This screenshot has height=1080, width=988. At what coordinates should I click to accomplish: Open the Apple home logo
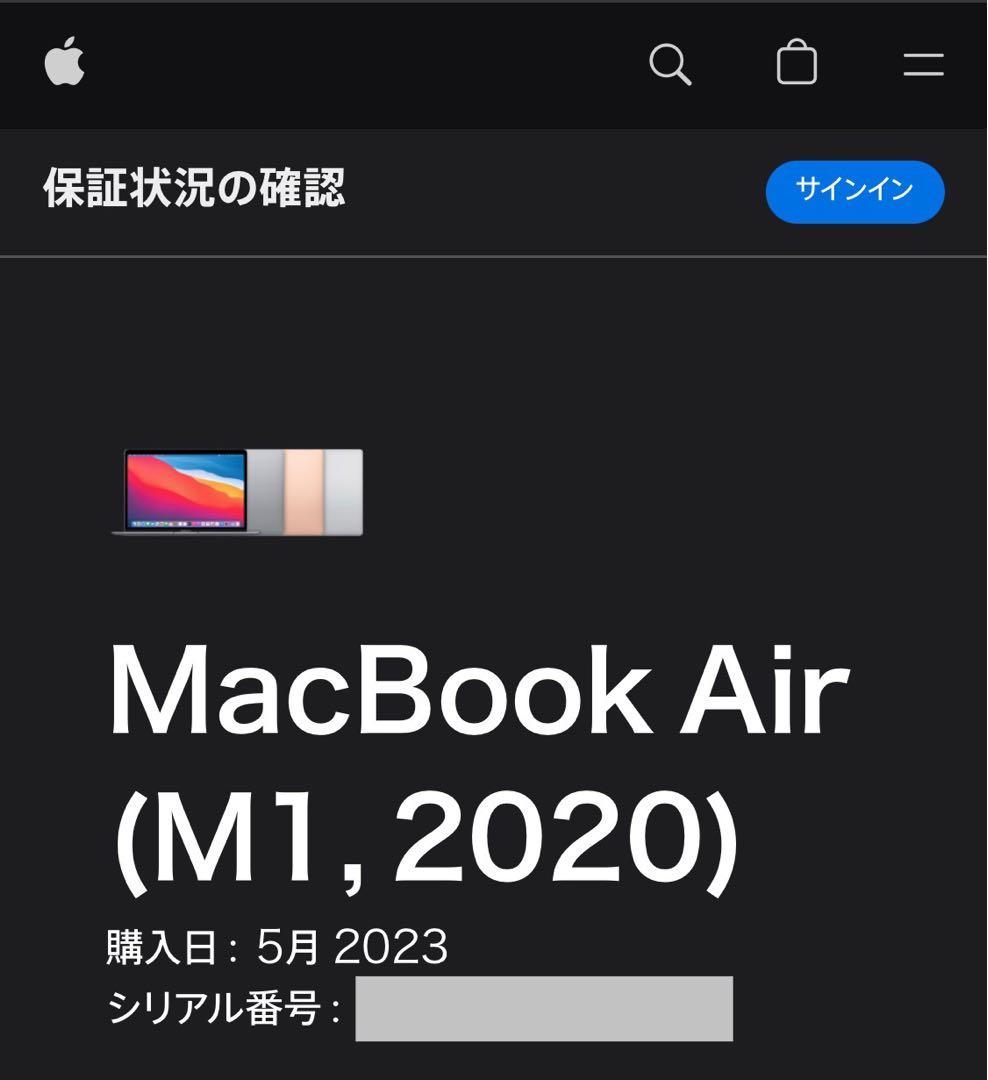65,62
